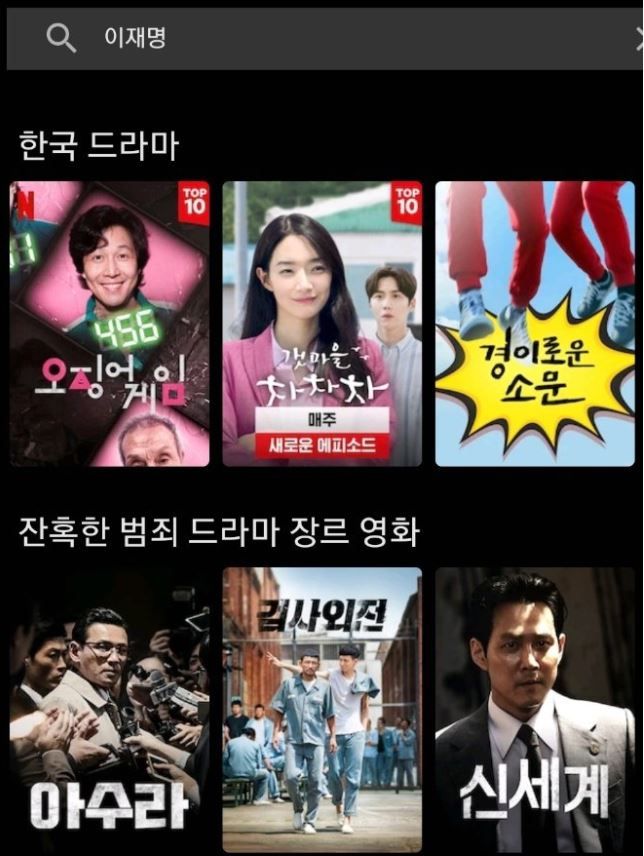Screen dimensions: 644x856
Task: View the 검사외전 movie tile
Action: pyautogui.click(x=322, y=708)
